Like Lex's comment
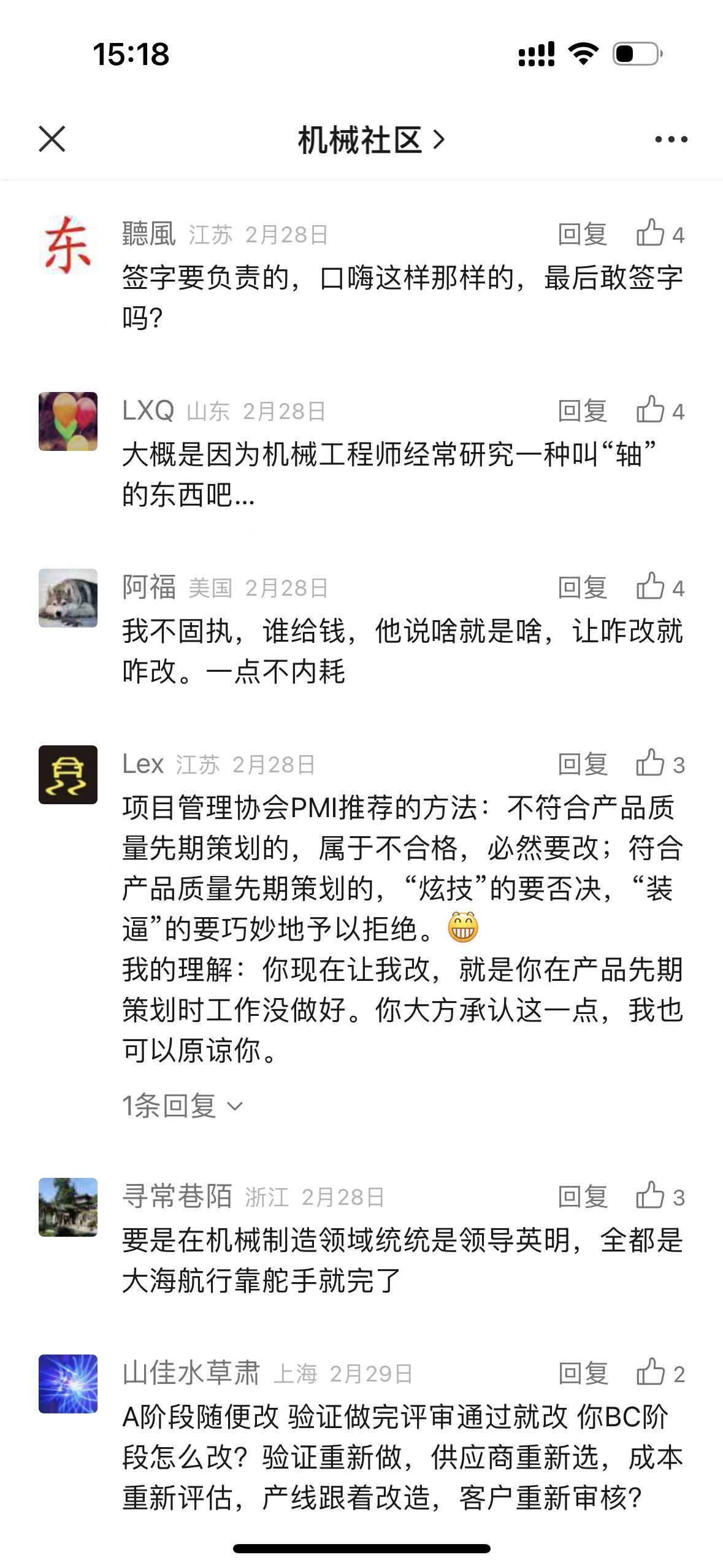The height and width of the screenshot is (1568, 723). coord(659,764)
